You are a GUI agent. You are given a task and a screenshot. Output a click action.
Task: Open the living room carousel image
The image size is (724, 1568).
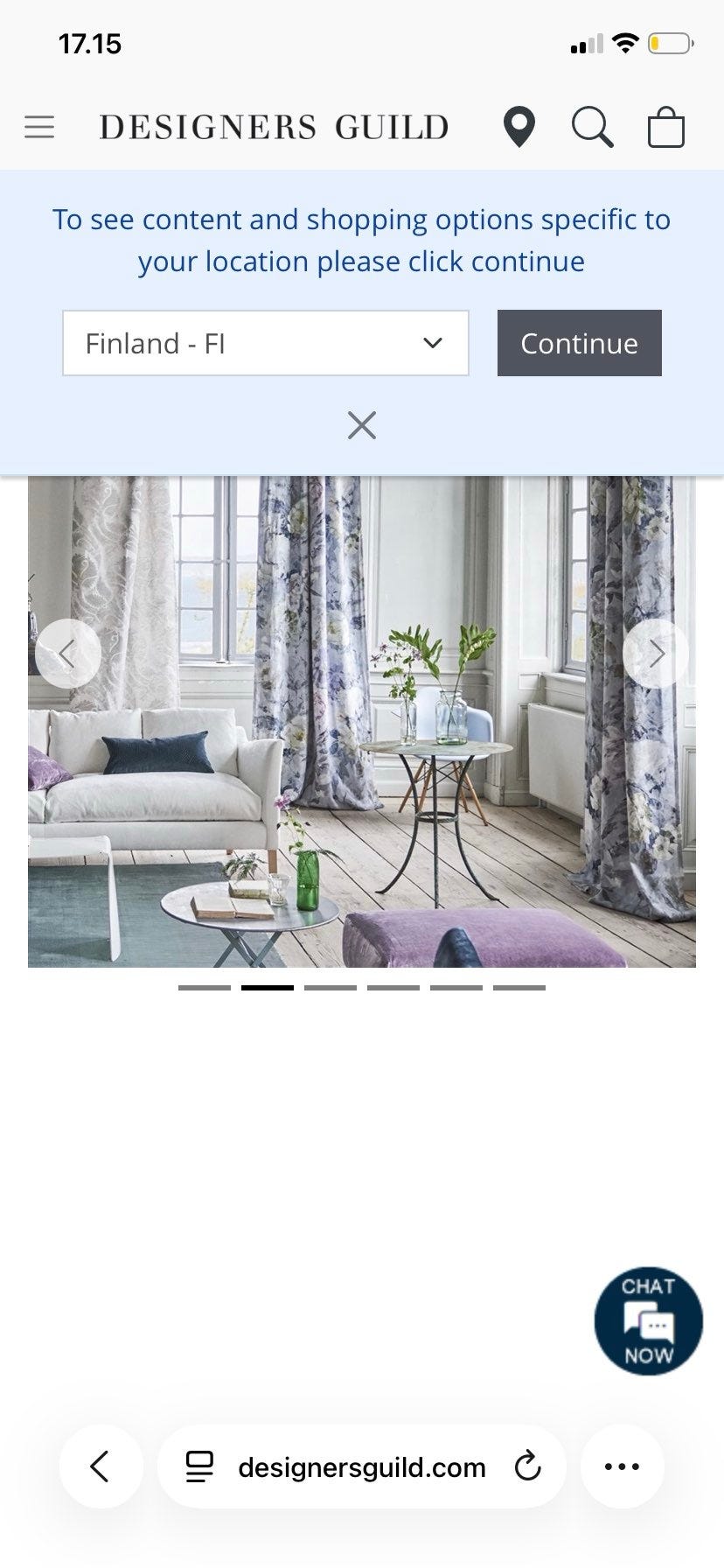362,721
